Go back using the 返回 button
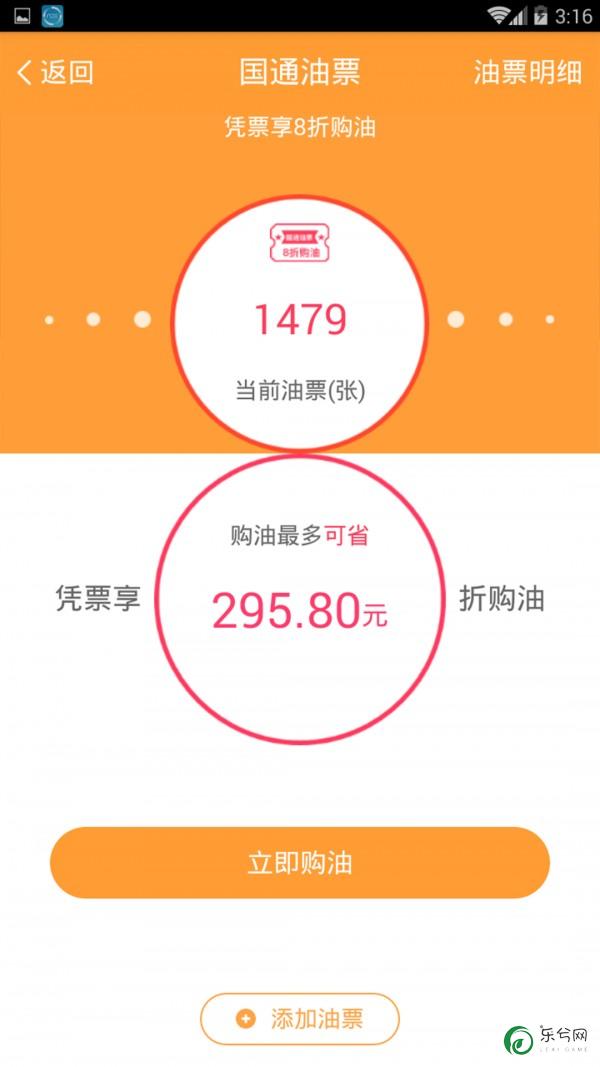 (x=55, y=72)
